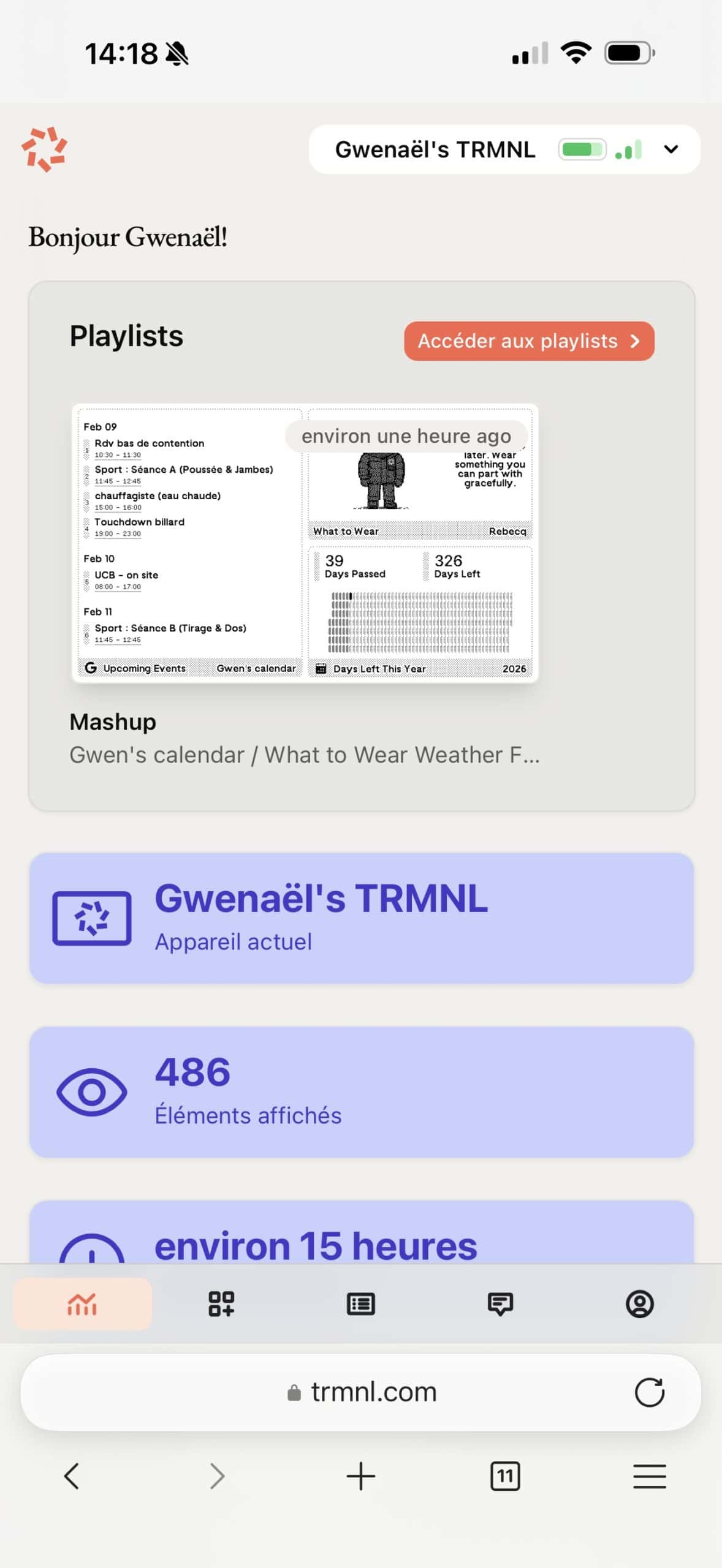The width and height of the screenshot is (722, 1568).
Task: Switch to the playlists list tab
Action: tap(360, 1304)
